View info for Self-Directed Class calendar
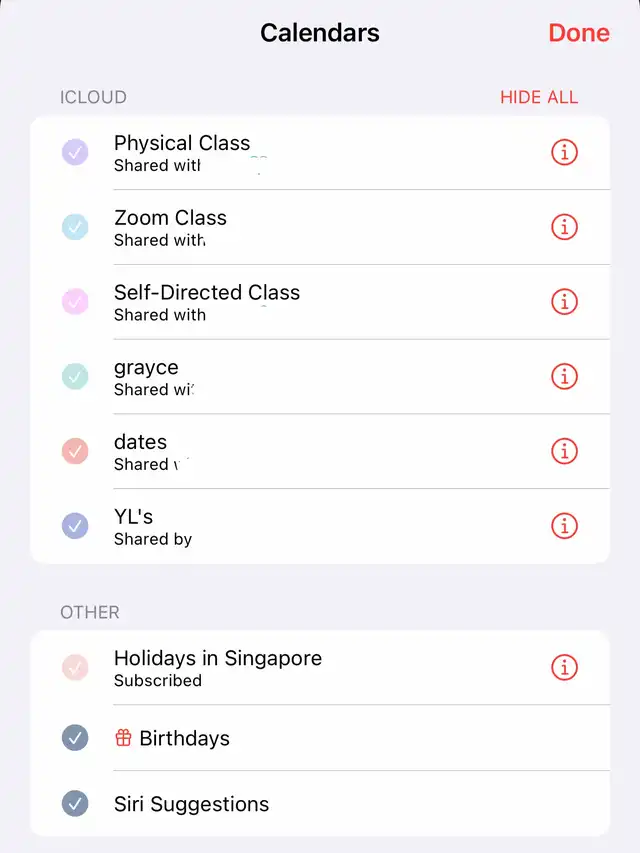Screen dimensions: 640x853 pyautogui.click(x=565, y=301)
